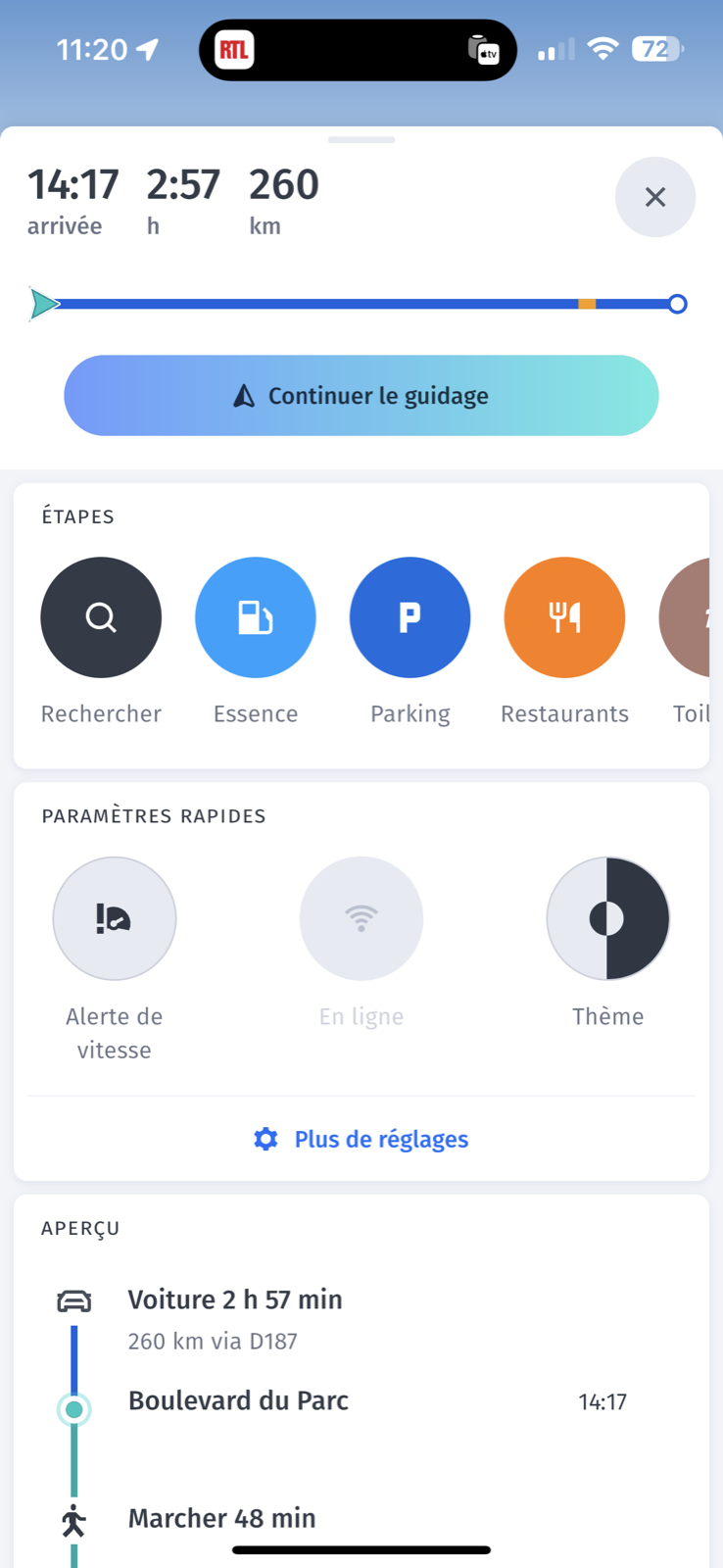Tap Continuer le guidage
723x1568 pixels.
[x=361, y=395]
